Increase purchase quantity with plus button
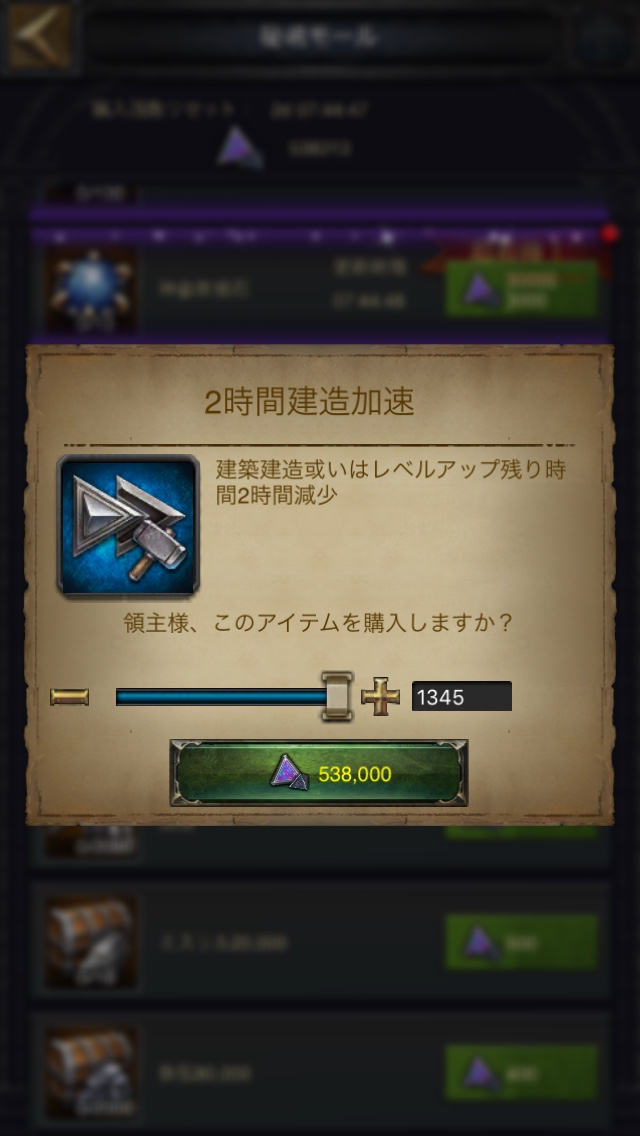 (x=380, y=696)
